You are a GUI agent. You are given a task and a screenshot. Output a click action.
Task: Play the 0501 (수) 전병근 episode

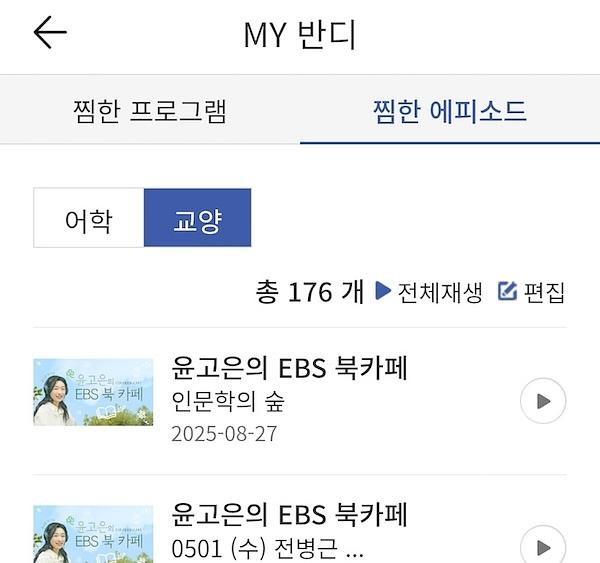coord(543,546)
